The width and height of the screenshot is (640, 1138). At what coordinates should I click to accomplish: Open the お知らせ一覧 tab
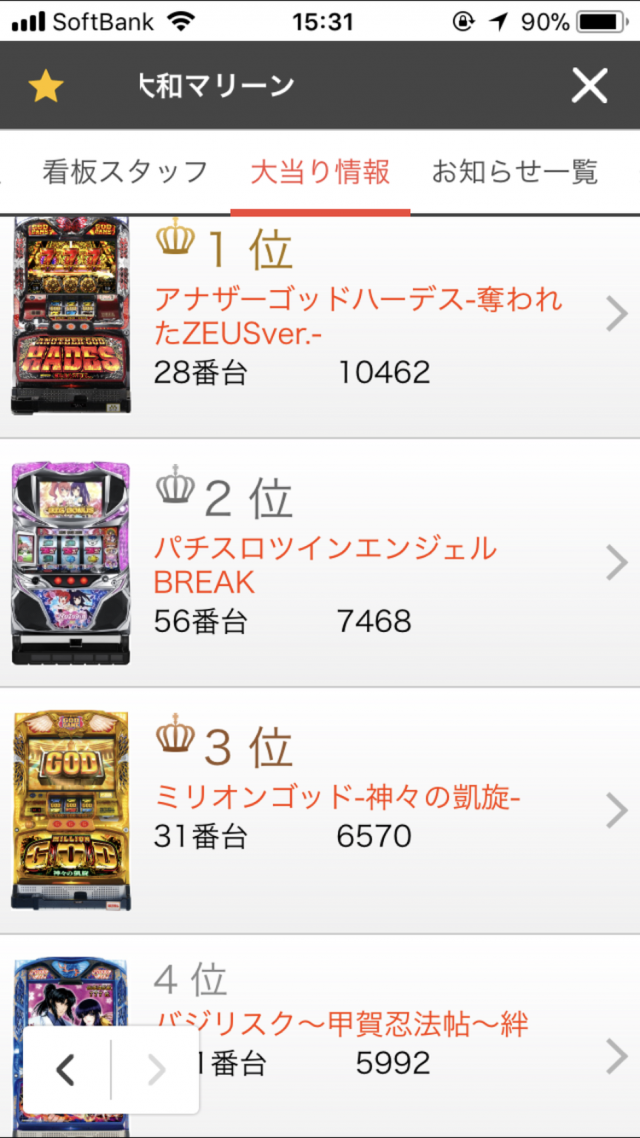pos(514,172)
